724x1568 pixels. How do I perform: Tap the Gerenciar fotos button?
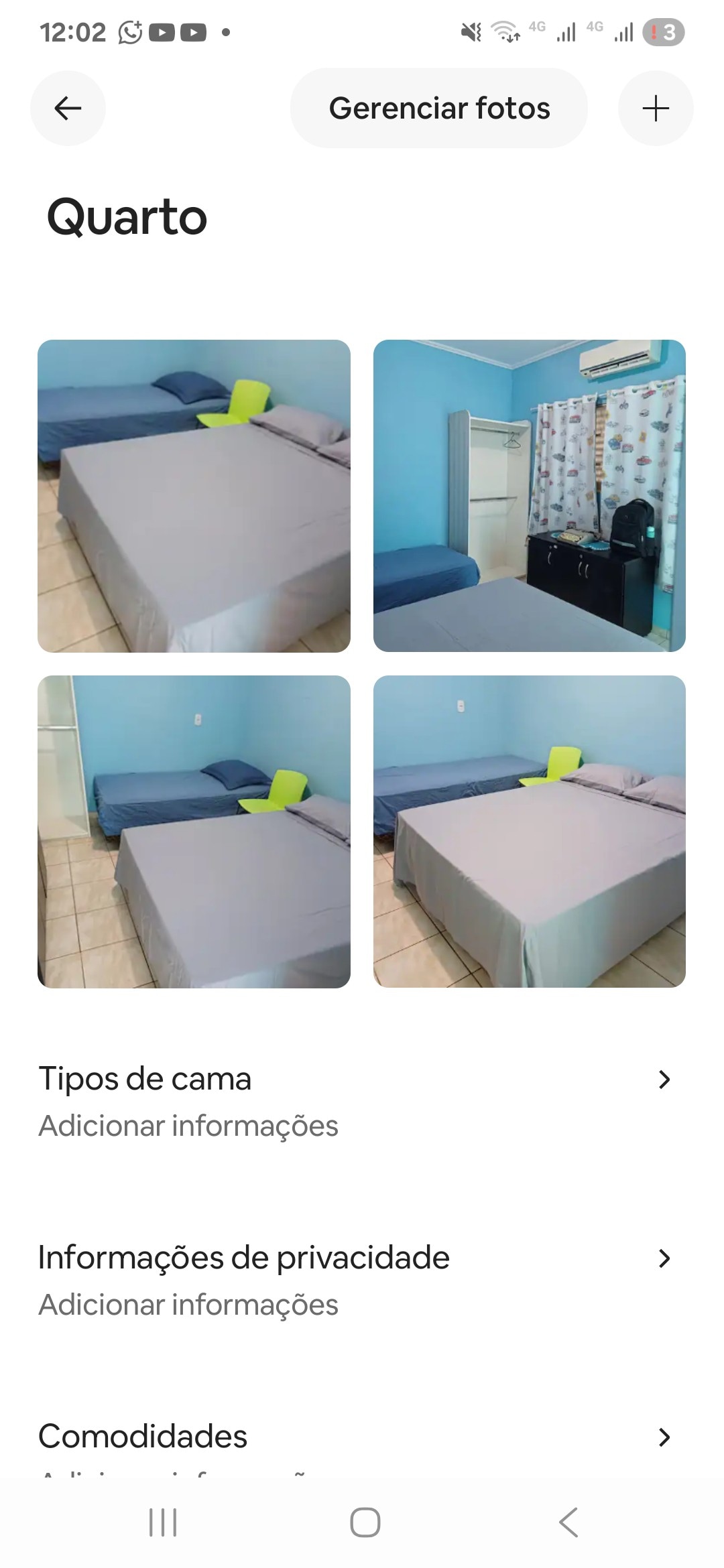[x=439, y=108]
